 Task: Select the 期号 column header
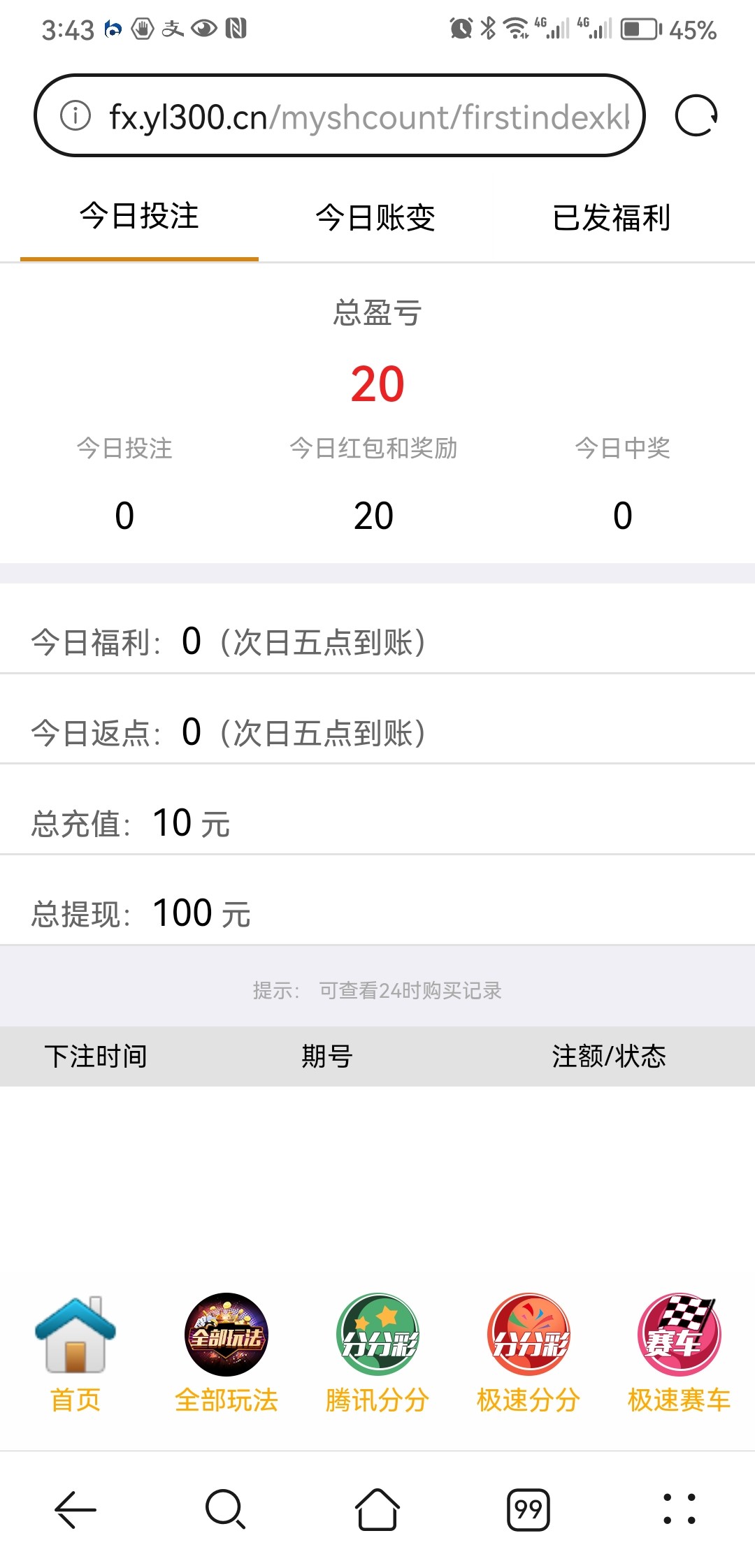tap(326, 1057)
